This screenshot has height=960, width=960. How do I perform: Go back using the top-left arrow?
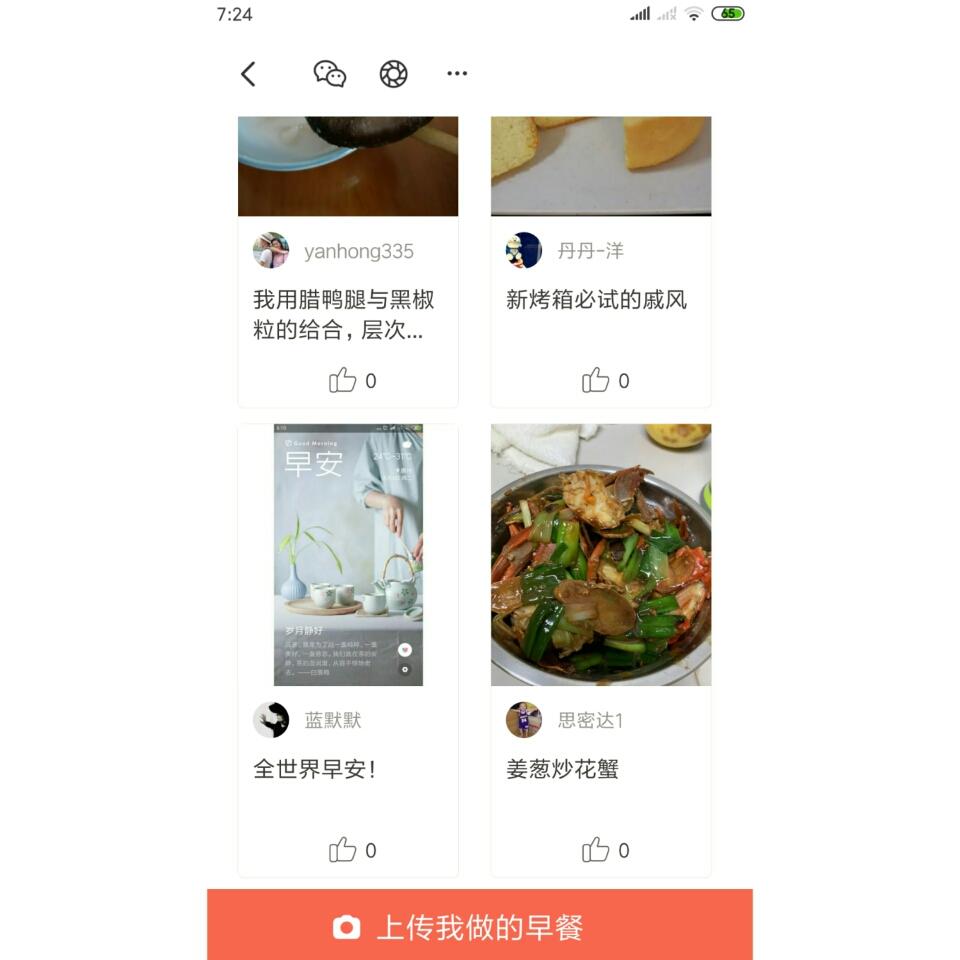[x=248, y=74]
